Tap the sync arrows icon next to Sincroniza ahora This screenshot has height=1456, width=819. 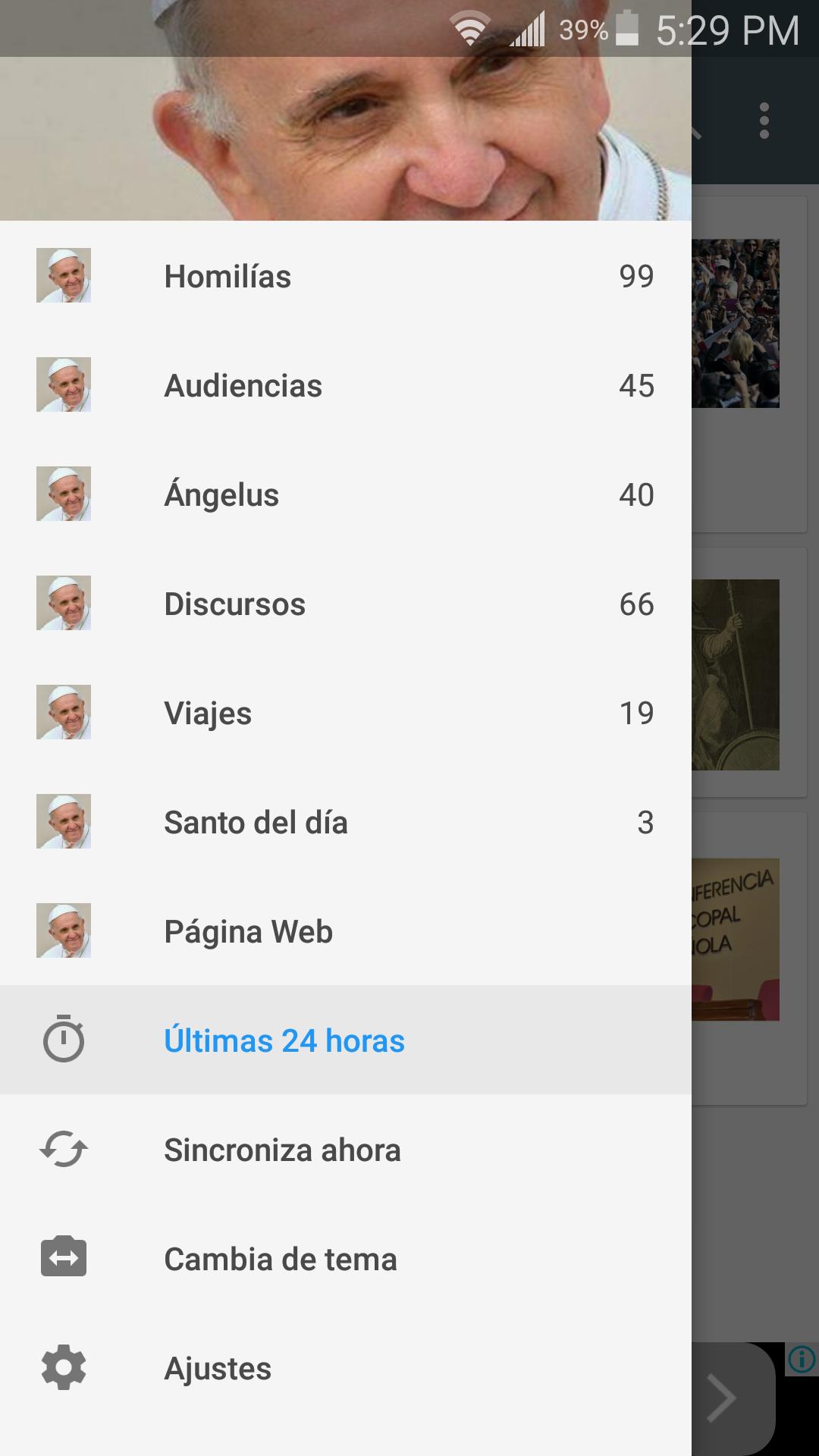tap(64, 1150)
